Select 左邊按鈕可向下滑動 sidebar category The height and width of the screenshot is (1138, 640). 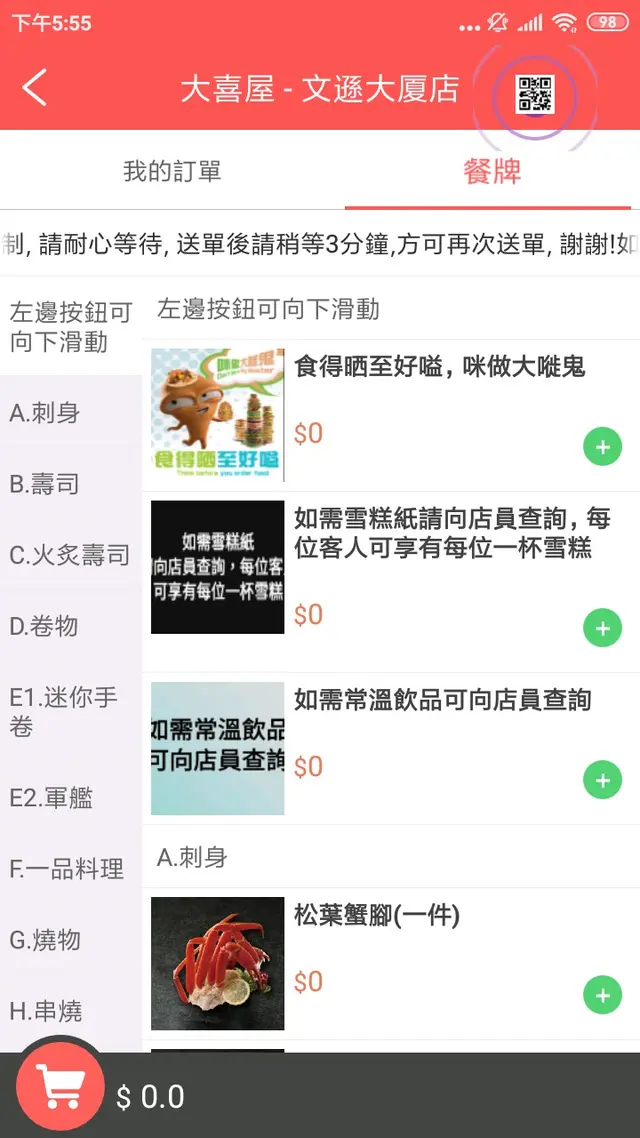(71, 327)
